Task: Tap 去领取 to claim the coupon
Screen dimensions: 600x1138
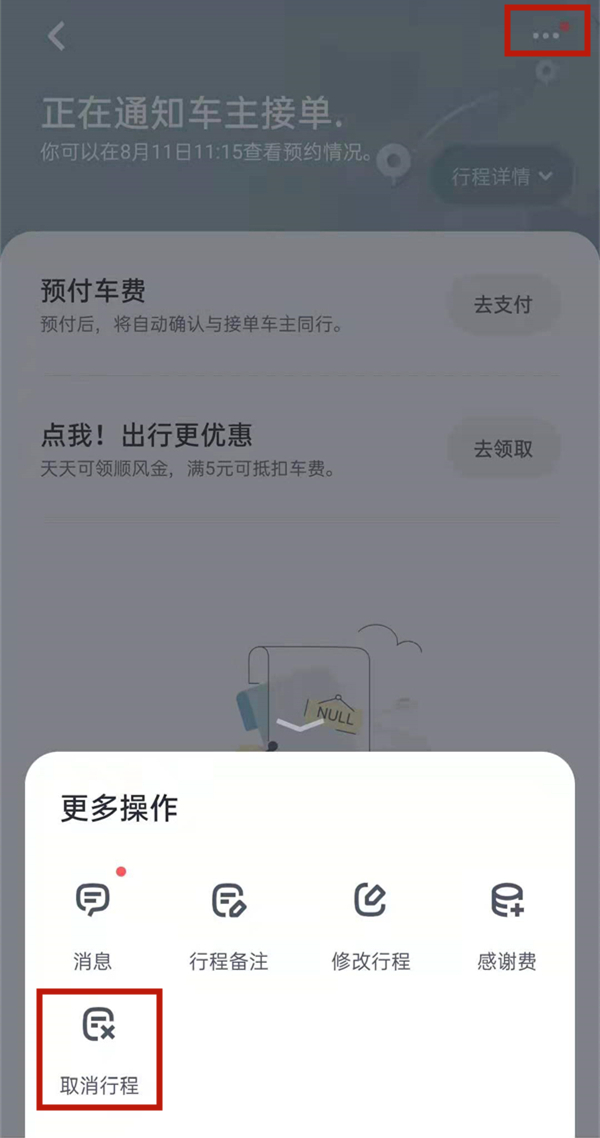Action: pyautogui.click(x=502, y=449)
